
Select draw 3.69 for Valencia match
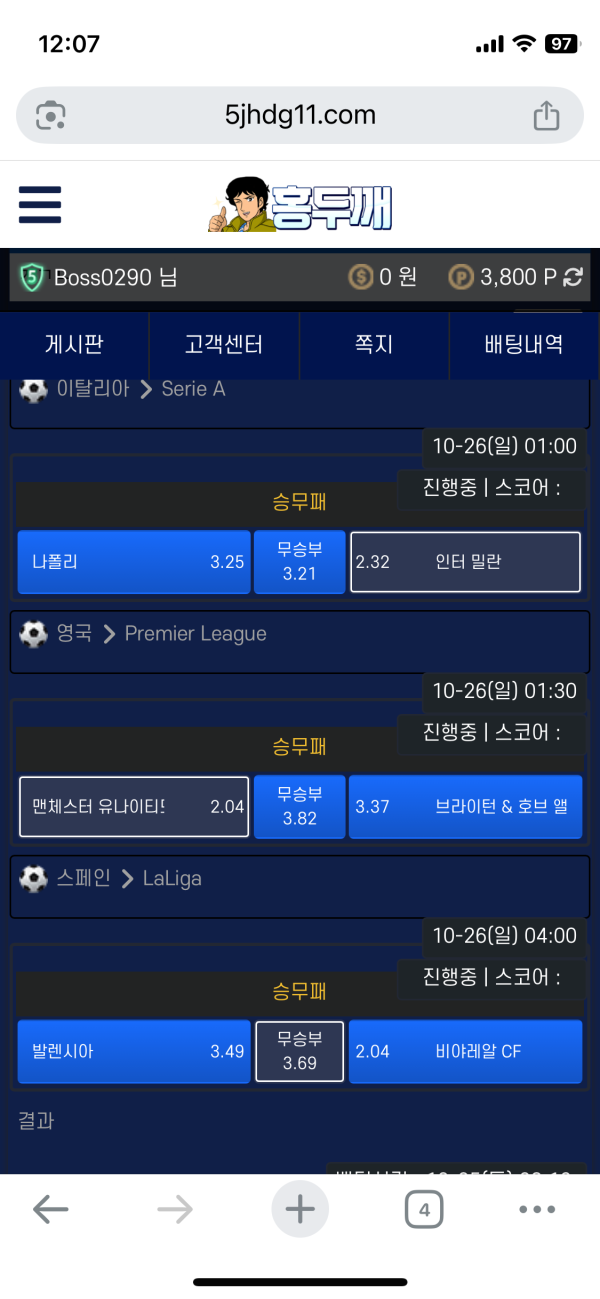click(299, 1051)
